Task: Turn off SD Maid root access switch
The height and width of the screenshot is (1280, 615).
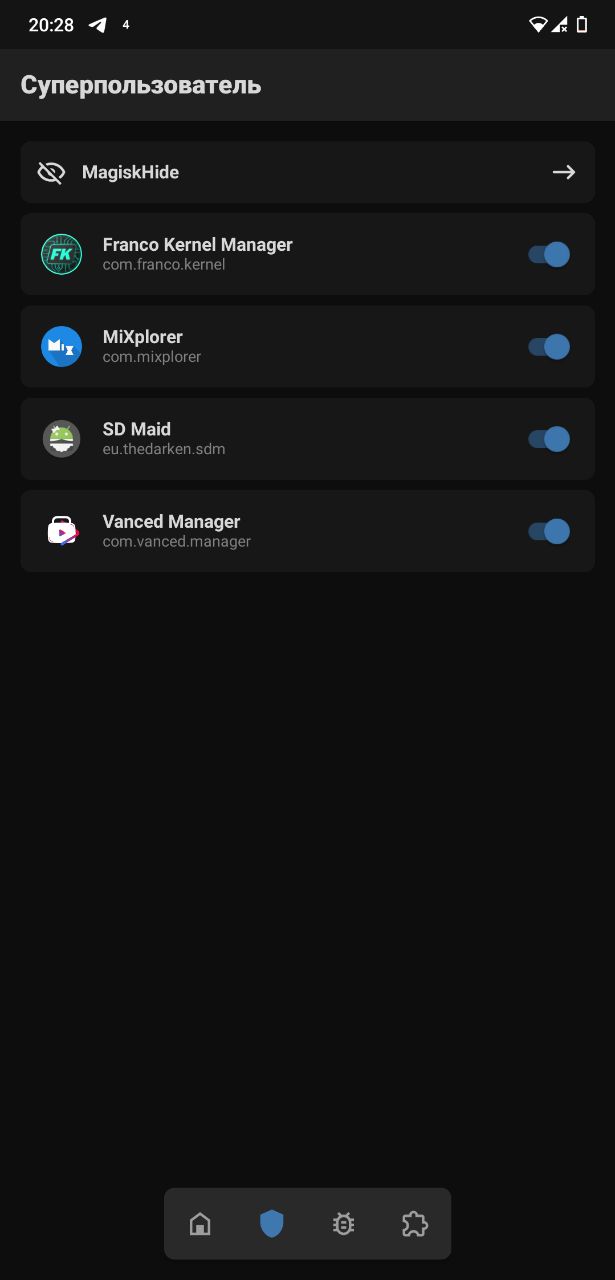Action: coord(549,439)
